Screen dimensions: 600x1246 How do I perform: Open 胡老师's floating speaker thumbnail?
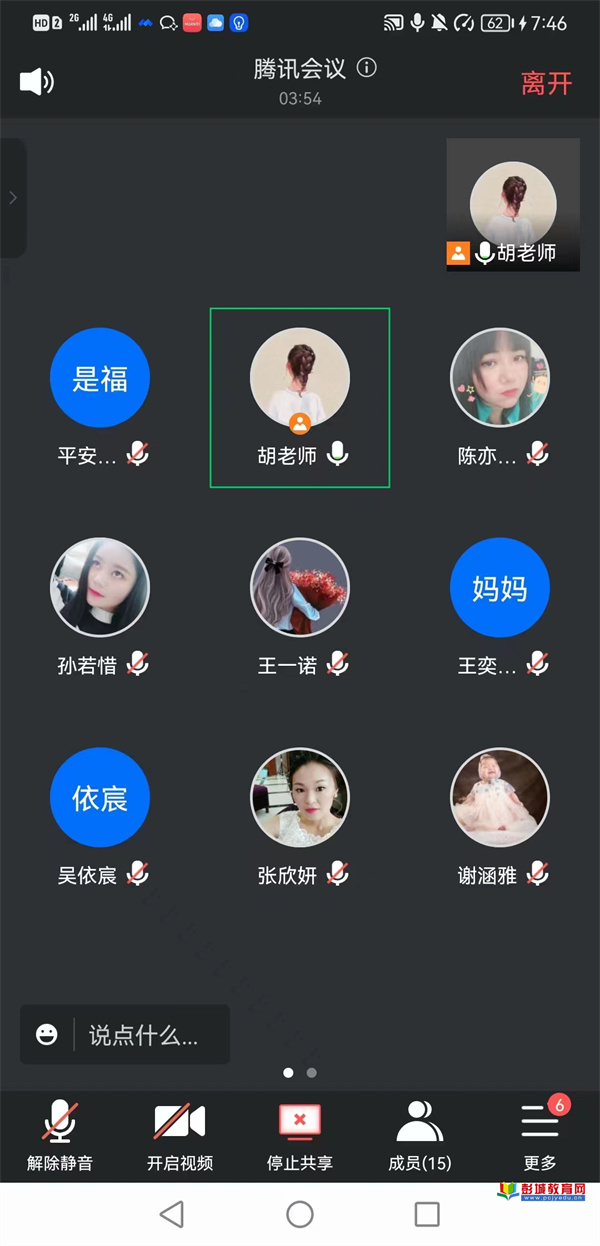coord(513,205)
